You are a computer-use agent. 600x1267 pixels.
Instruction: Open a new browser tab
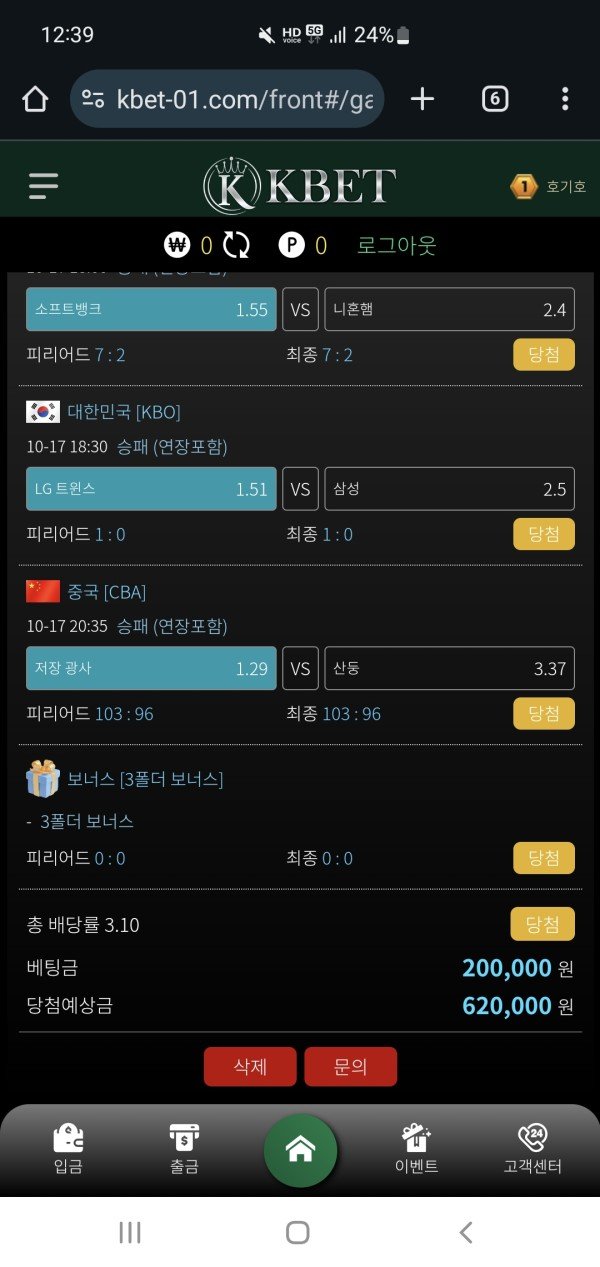(423, 99)
